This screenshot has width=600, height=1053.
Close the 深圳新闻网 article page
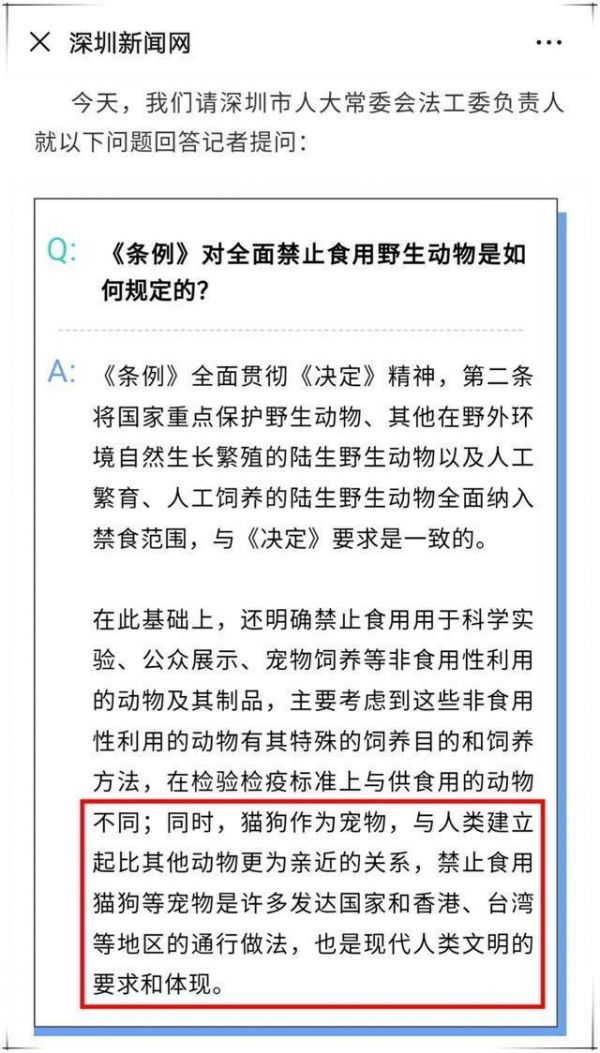(x=40, y=43)
